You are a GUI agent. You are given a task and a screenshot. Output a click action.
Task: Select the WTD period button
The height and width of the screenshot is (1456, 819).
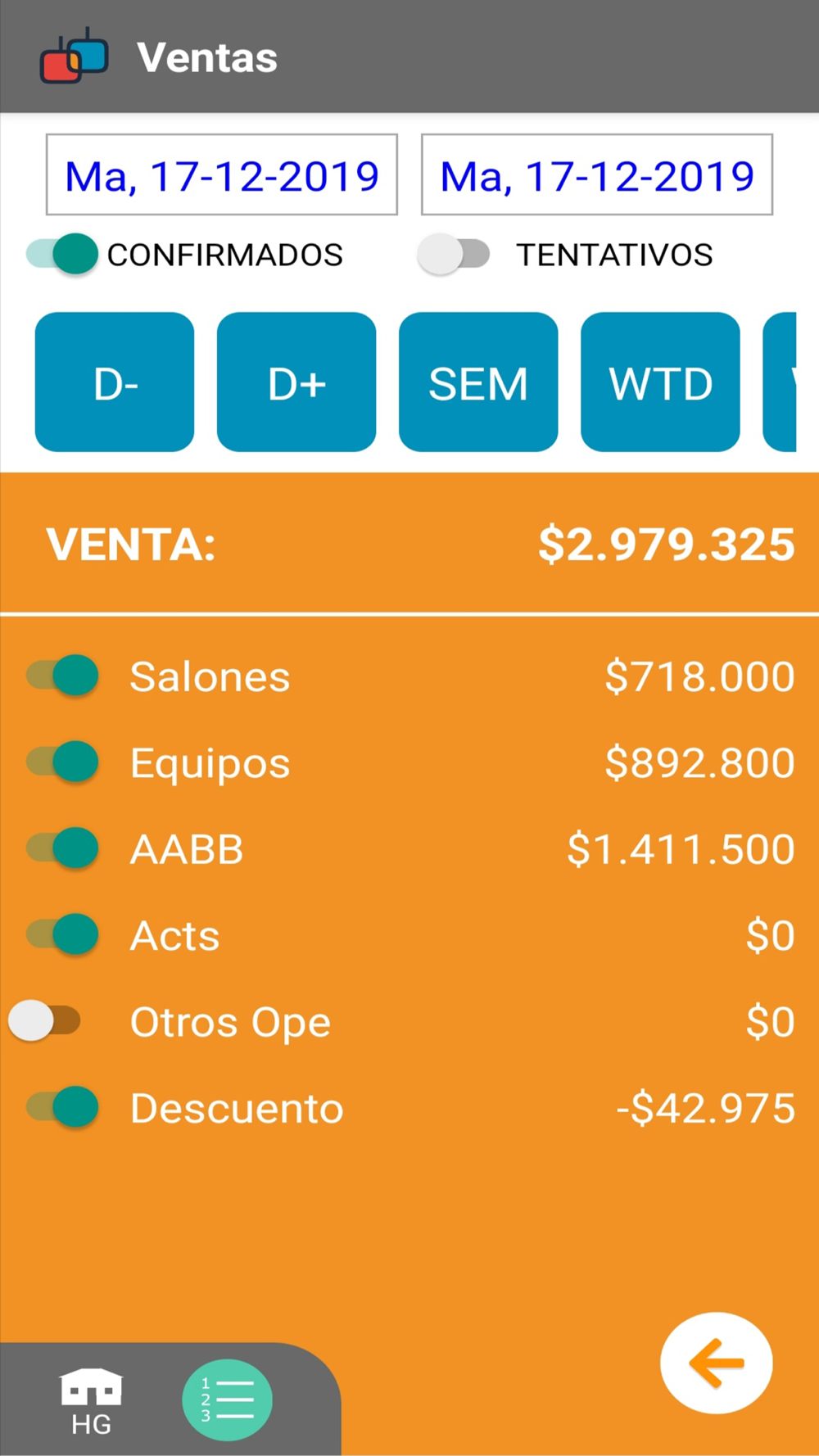coord(660,382)
